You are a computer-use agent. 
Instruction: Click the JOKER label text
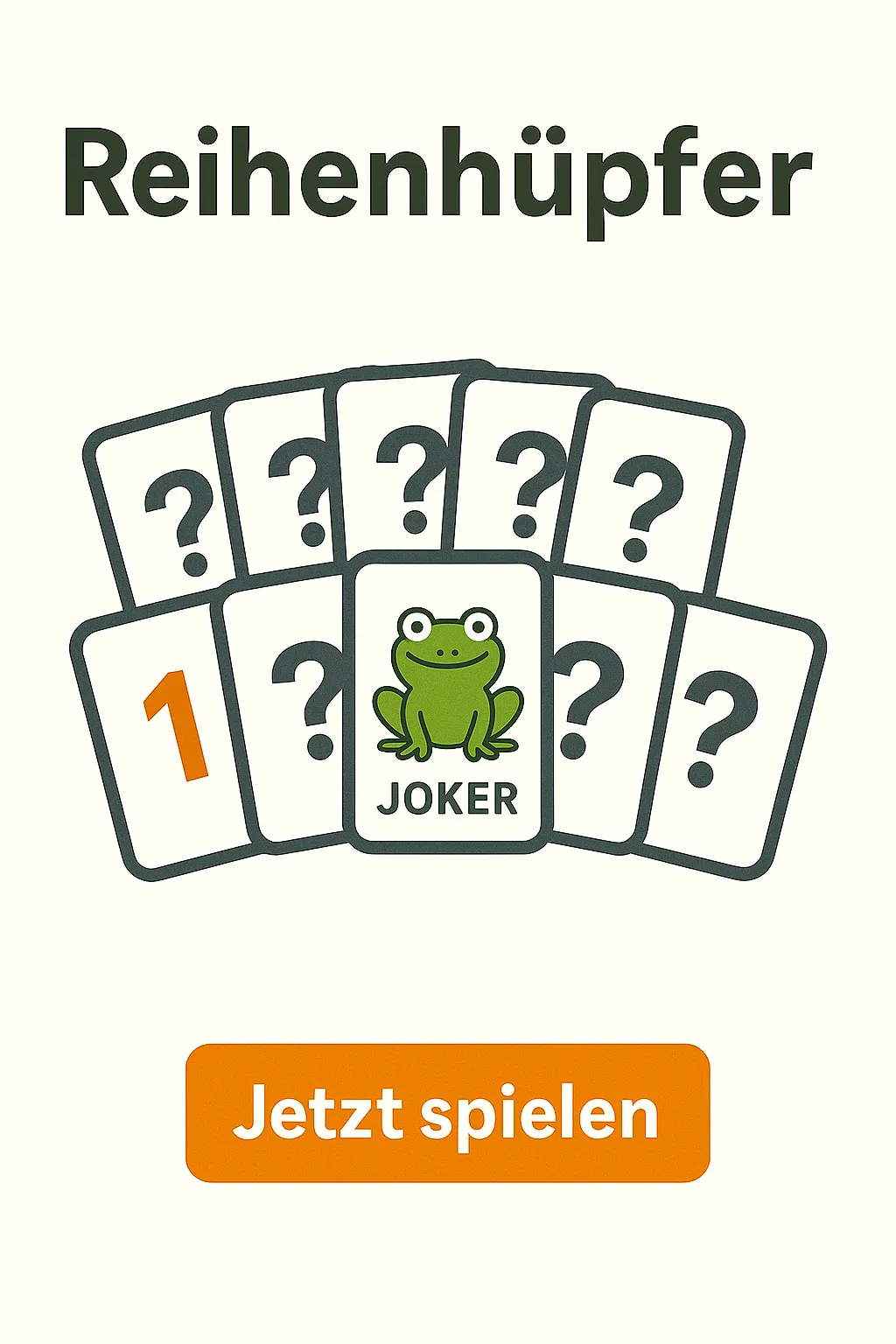point(448,798)
